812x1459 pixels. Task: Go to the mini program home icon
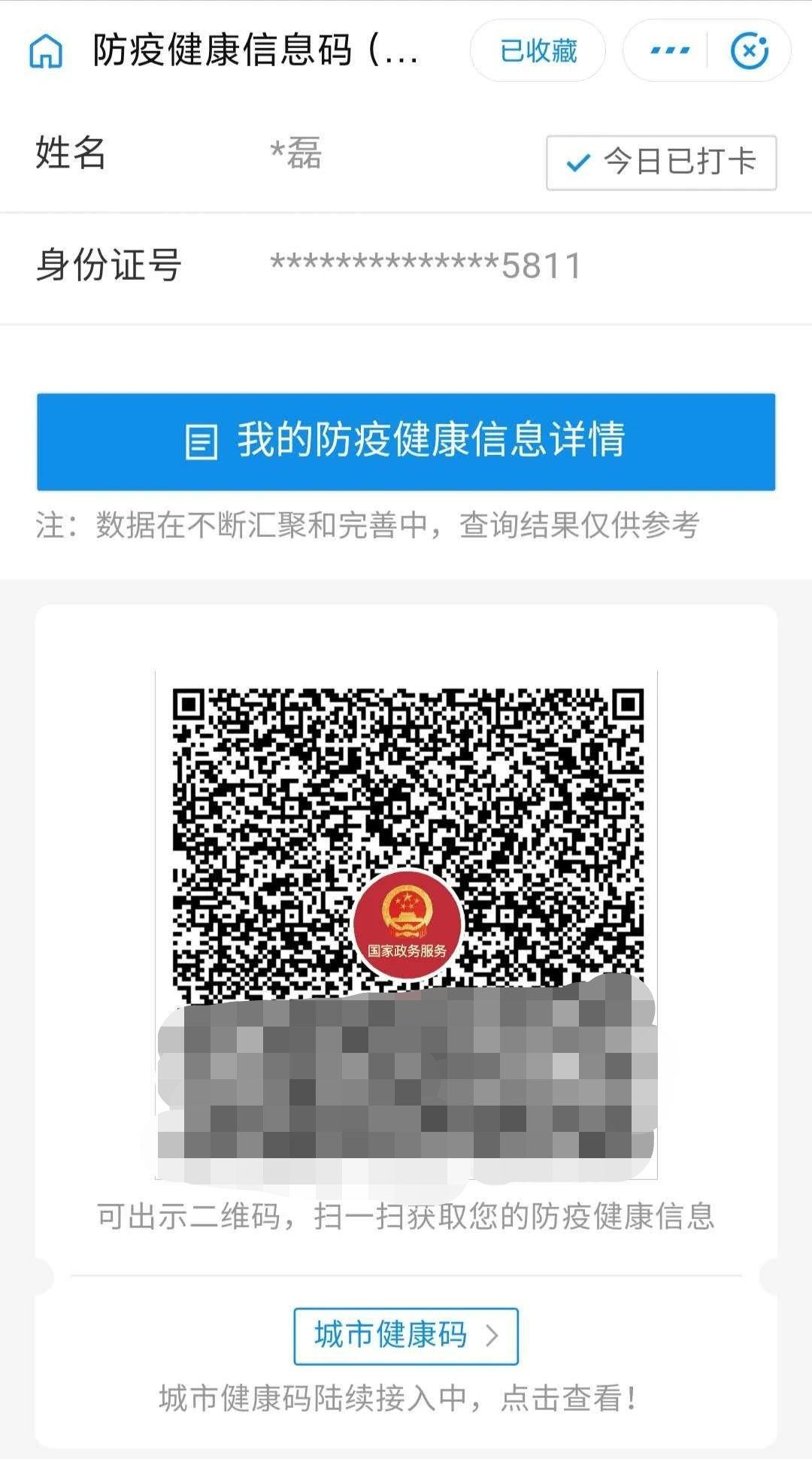[46, 52]
